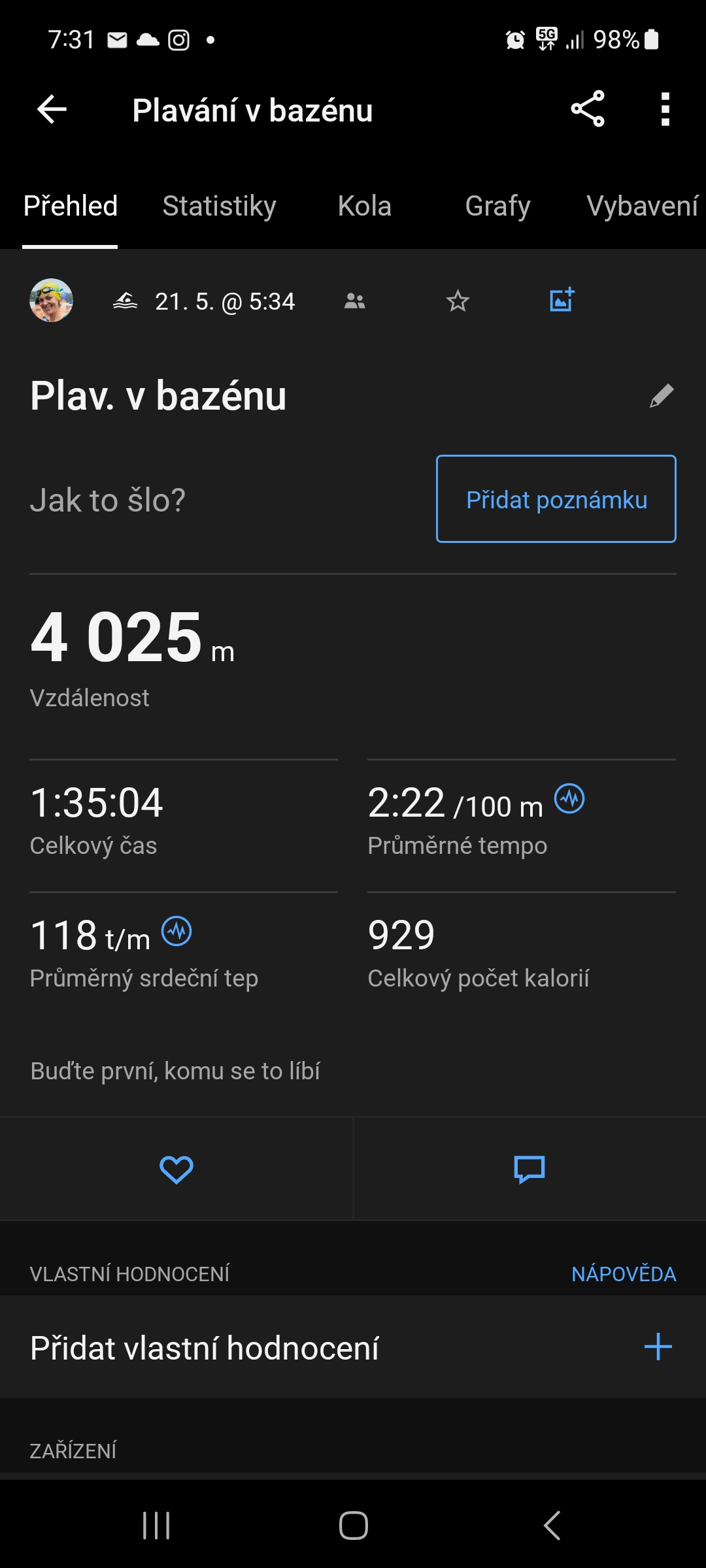The height and width of the screenshot is (1568, 706).
Task: Share this pool swim activity
Action: [587, 109]
